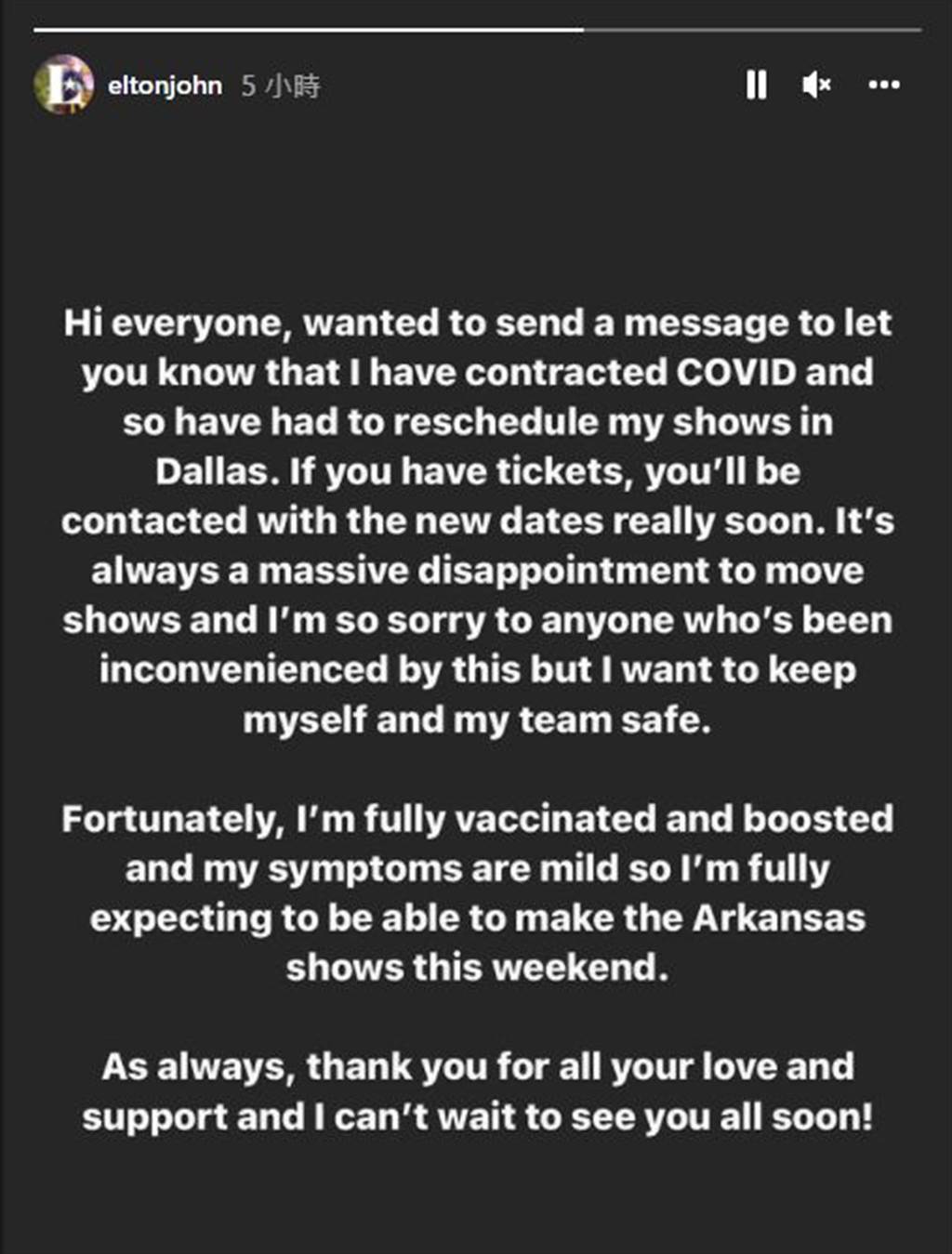The width and height of the screenshot is (952, 1254).
Task: Open the eltonjohn profile picture
Action: [x=63, y=86]
